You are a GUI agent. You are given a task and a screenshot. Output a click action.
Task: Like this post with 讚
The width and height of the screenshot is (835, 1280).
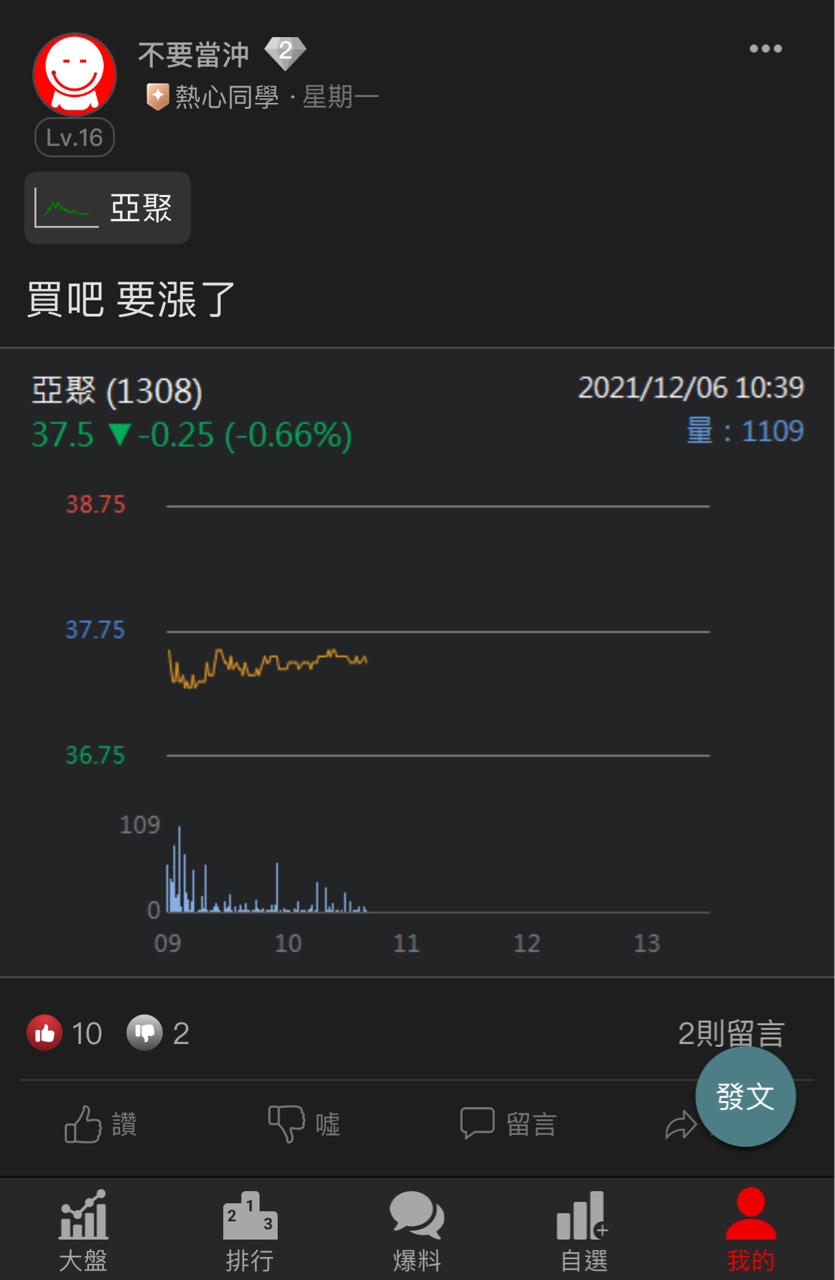(x=101, y=1125)
